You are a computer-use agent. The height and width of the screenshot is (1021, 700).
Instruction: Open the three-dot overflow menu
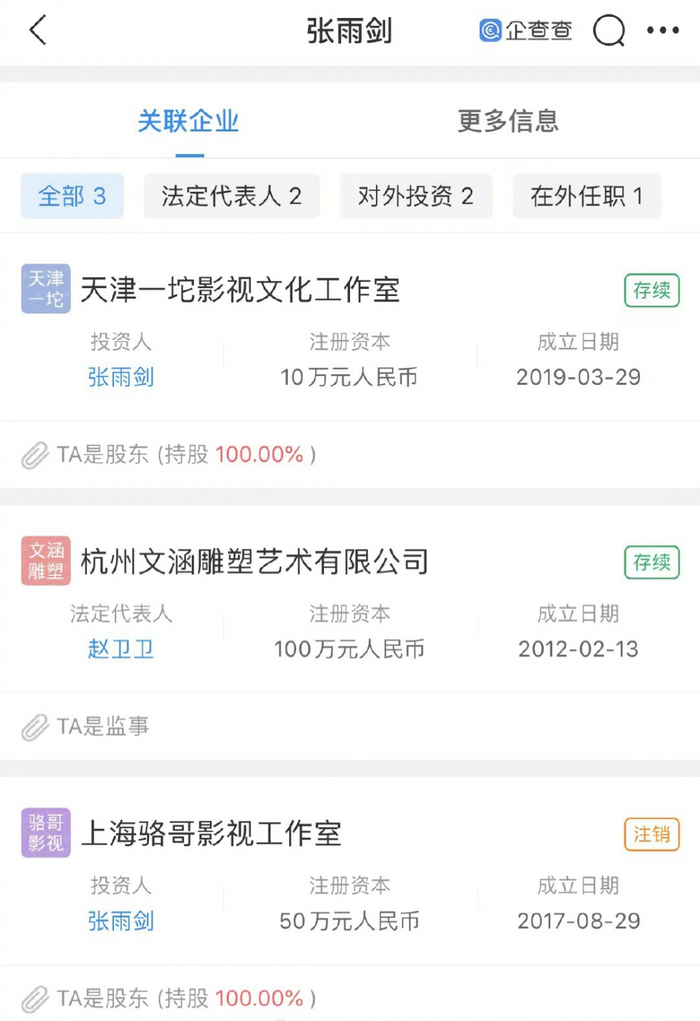tap(662, 31)
